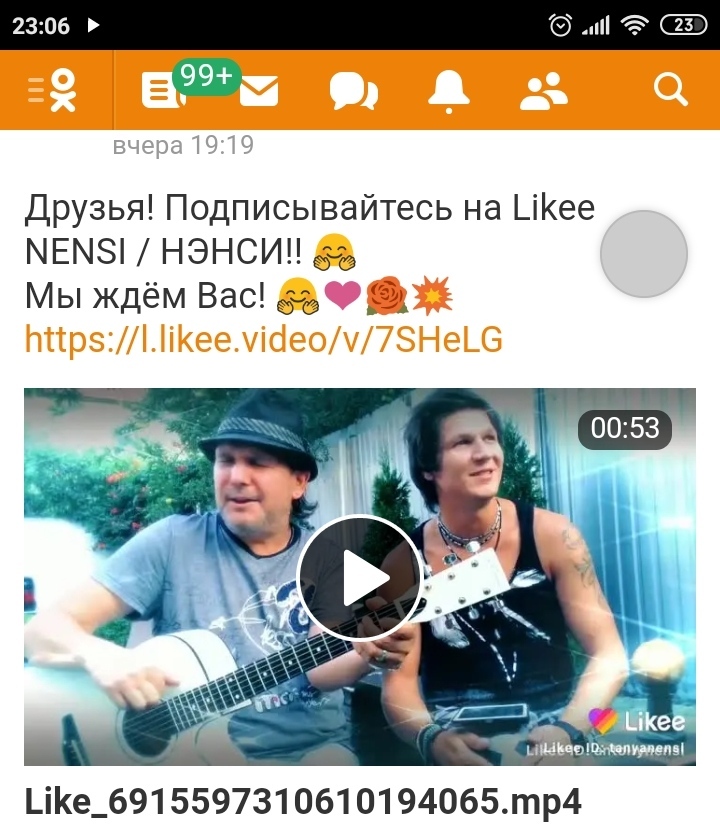Open the notifications bell
The height and width of the screenshot is (831, 720).
[x=449, y=92]
